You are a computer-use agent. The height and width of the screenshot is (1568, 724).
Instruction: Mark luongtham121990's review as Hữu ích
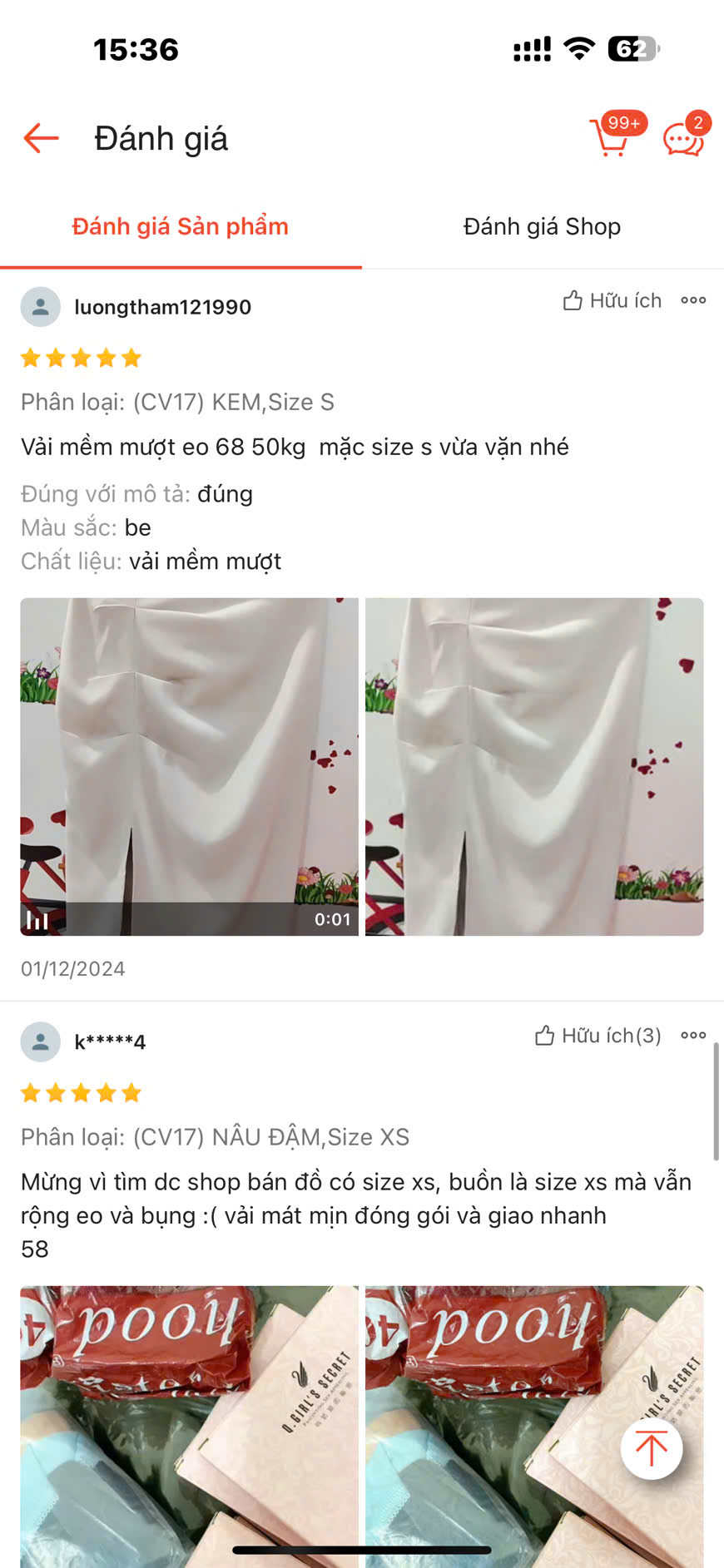tap(612, 300)
